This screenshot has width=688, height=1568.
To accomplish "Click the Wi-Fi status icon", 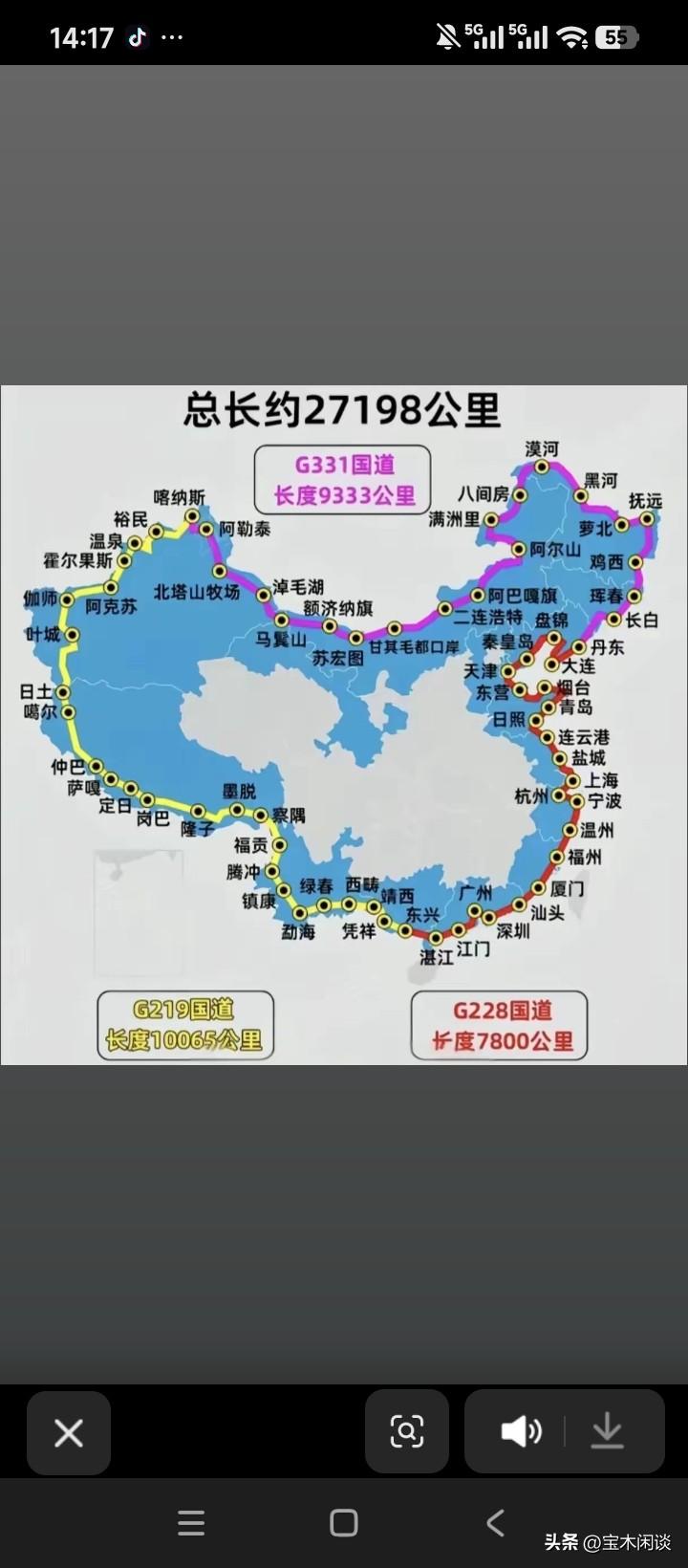I will (570, 35).
